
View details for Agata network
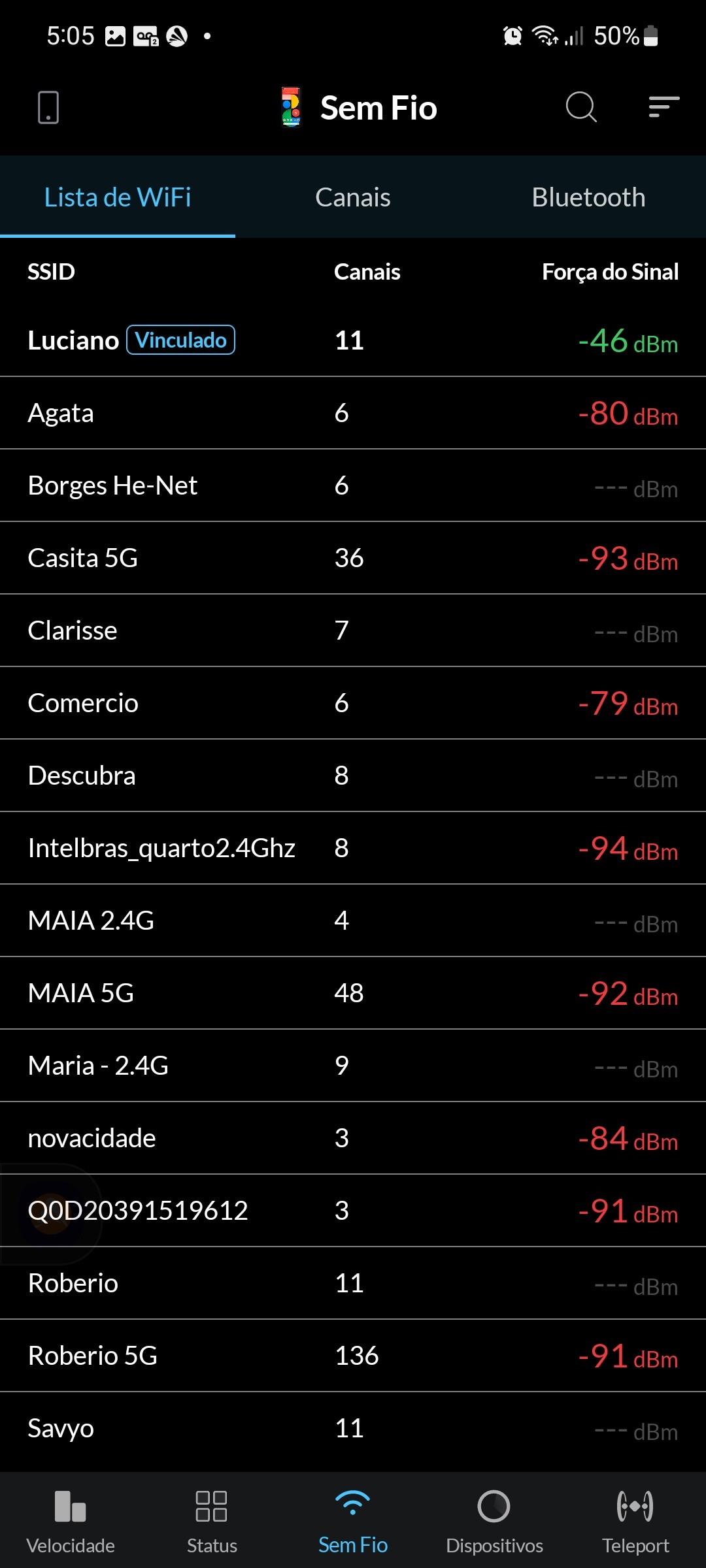click(353, 413)
